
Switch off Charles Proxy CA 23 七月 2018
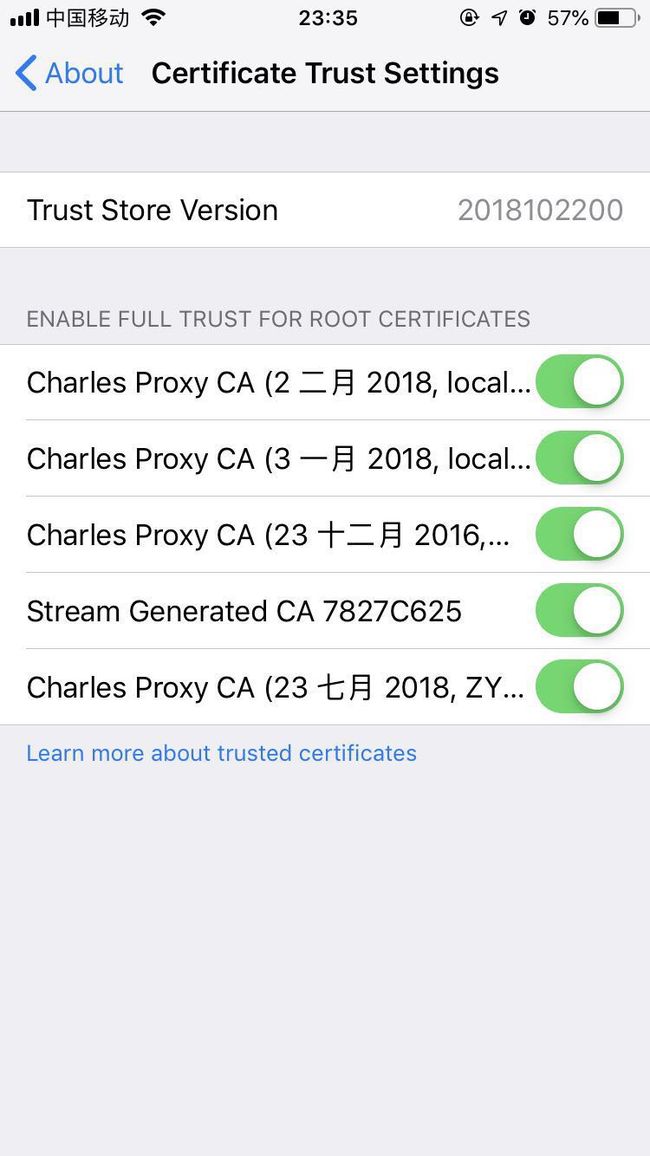(579, 686)
